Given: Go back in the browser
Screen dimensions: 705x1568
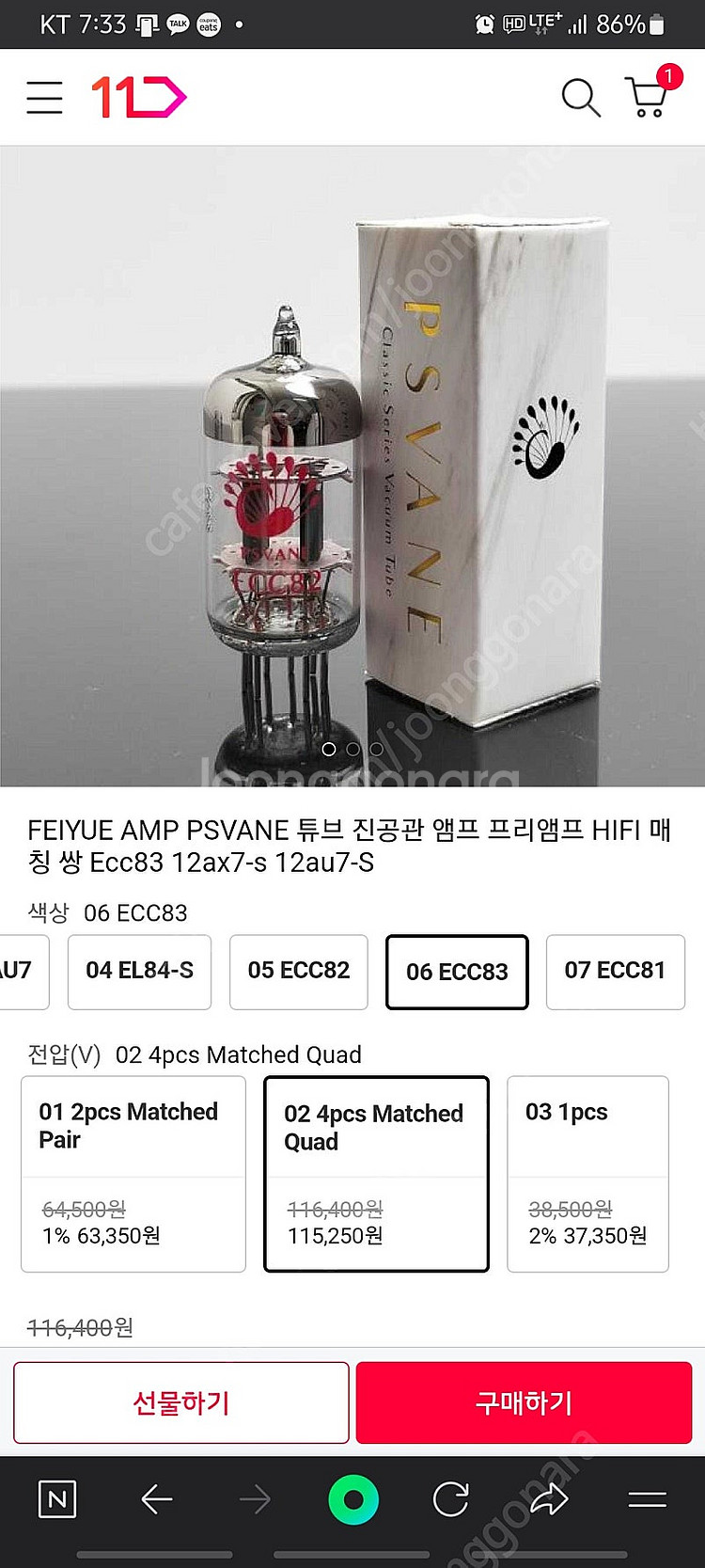Looking at the screenshot, I should (157, 1499).
